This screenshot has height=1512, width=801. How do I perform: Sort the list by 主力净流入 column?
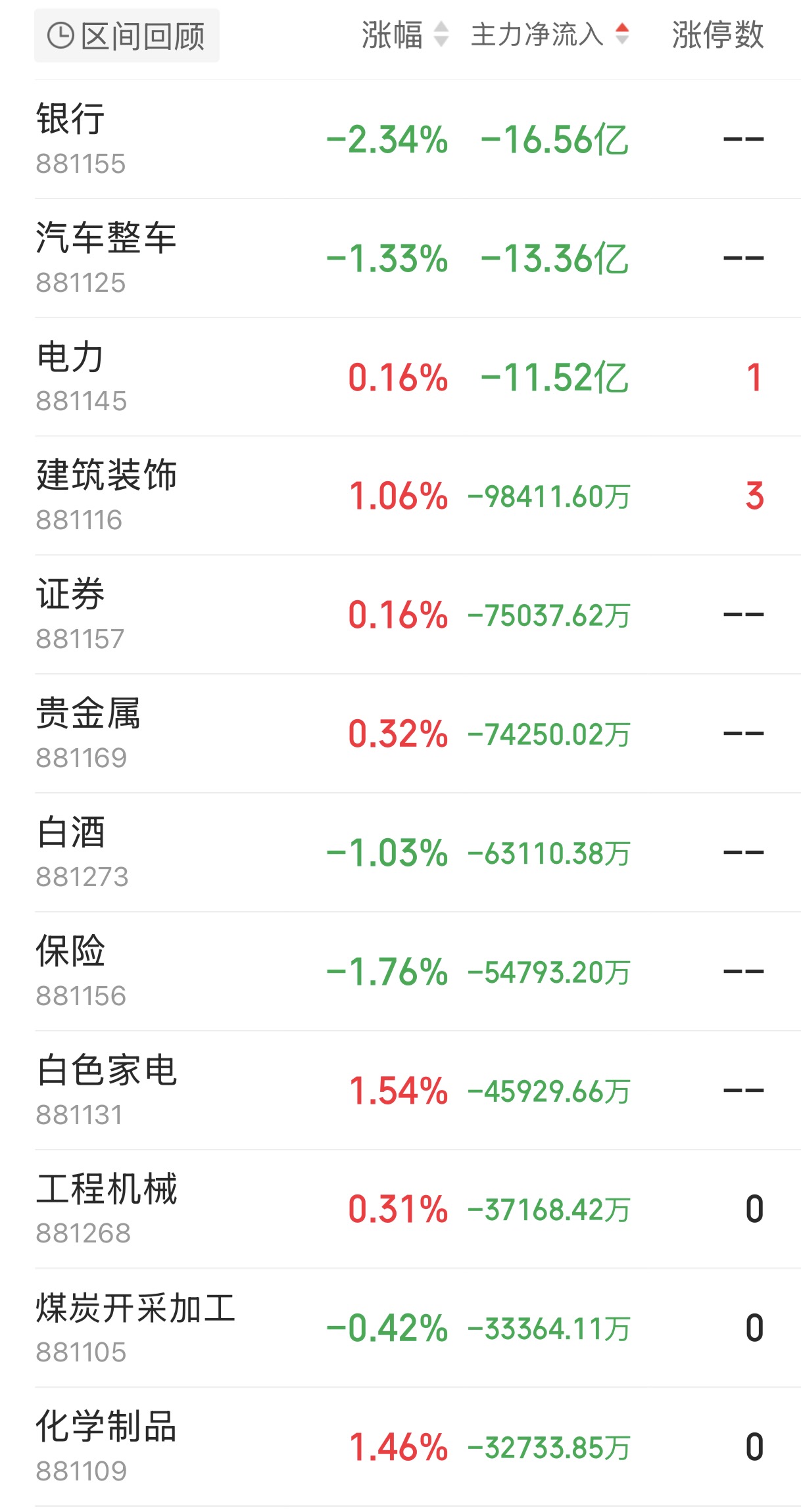point(550,35)
